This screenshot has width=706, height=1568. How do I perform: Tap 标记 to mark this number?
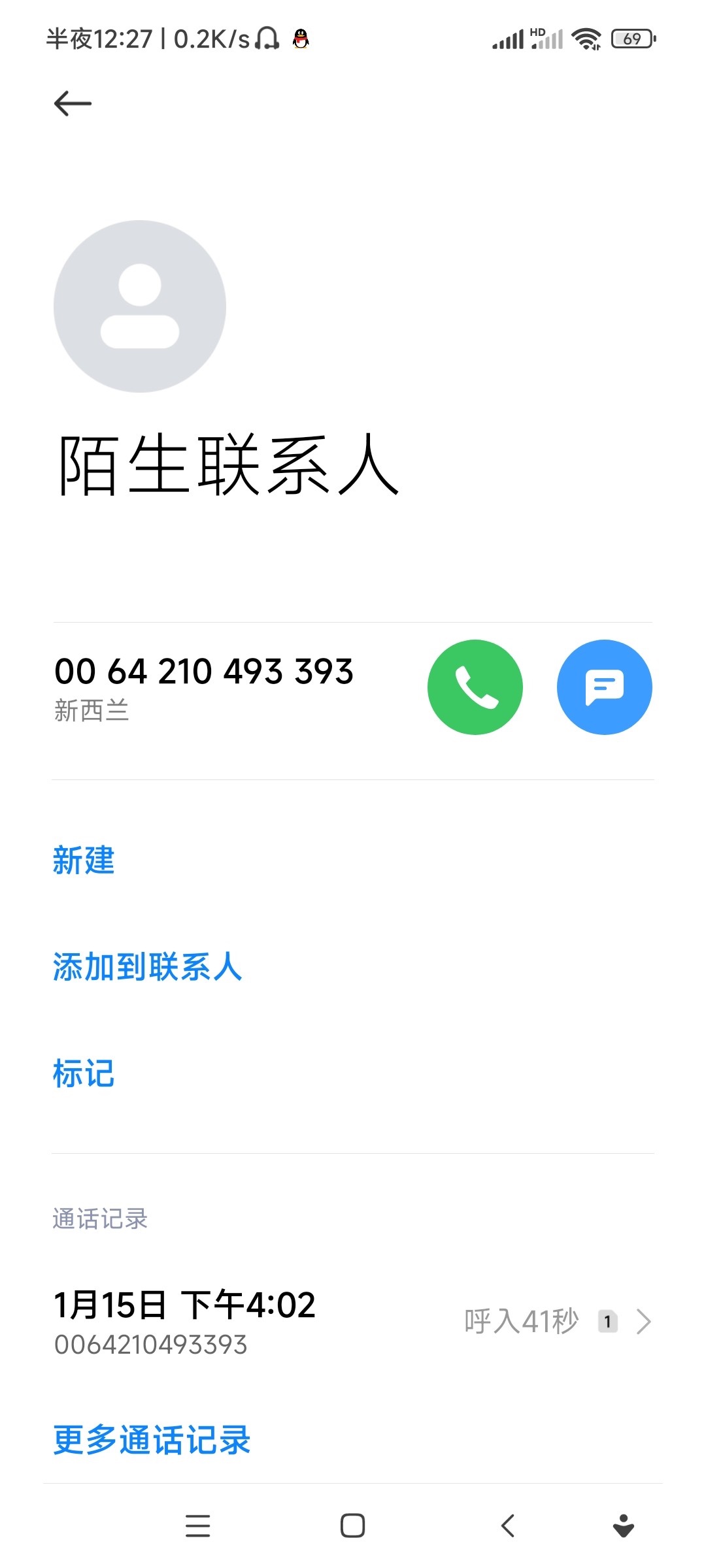[x=84, y=1073]
